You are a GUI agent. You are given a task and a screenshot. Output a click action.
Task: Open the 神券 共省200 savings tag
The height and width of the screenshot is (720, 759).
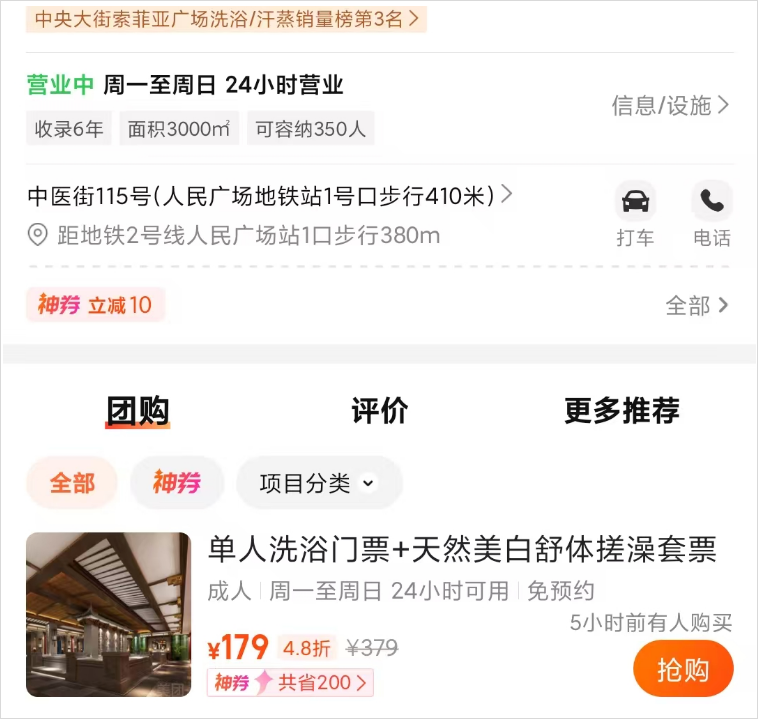pos(290,683)
